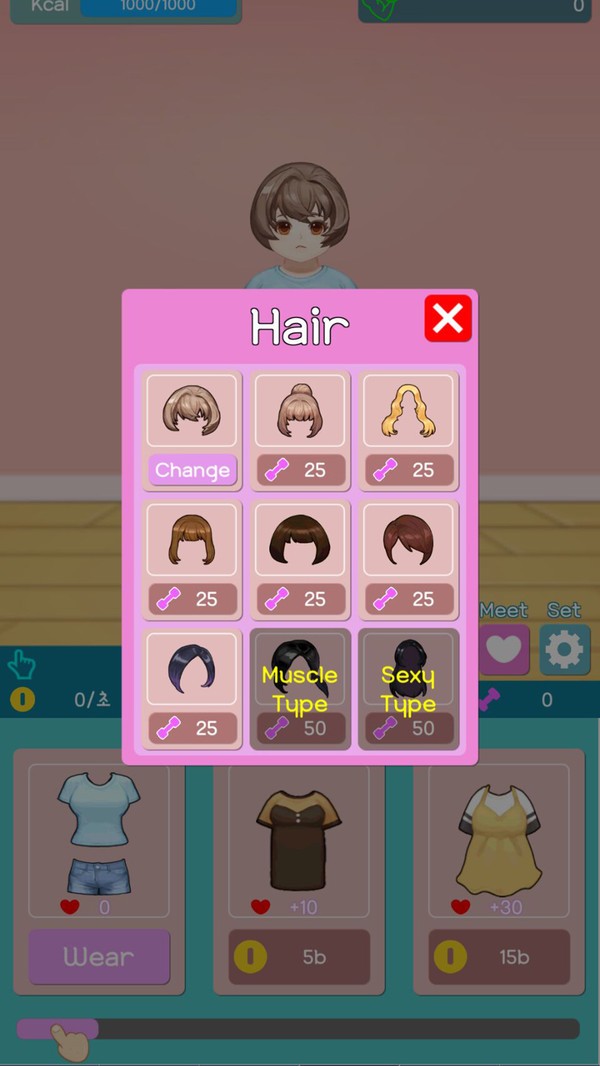Buy the blonde wavy hairstyle

pyautogui.click(x=409, y=470)
